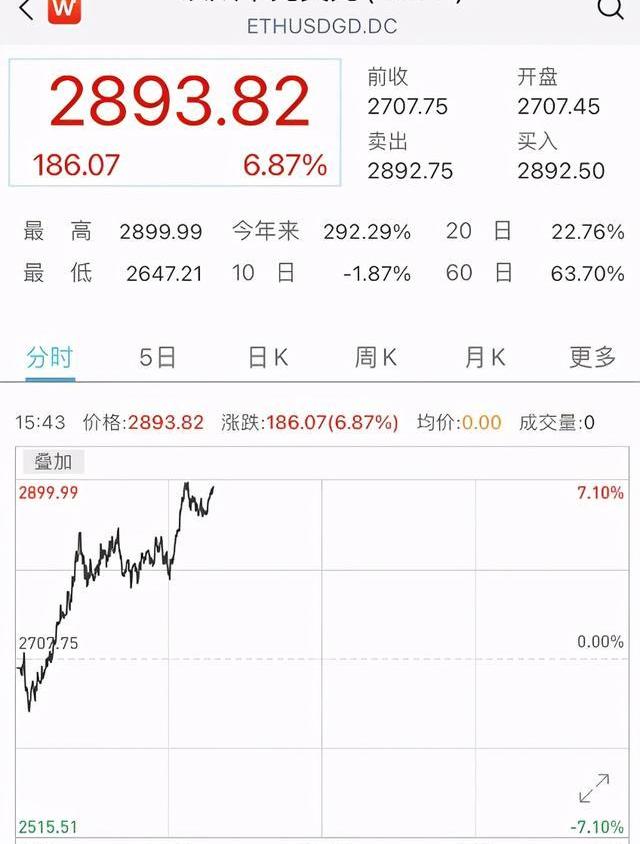
Task: Go back using the top-left arrow
Action: click(x=27, y=11)
